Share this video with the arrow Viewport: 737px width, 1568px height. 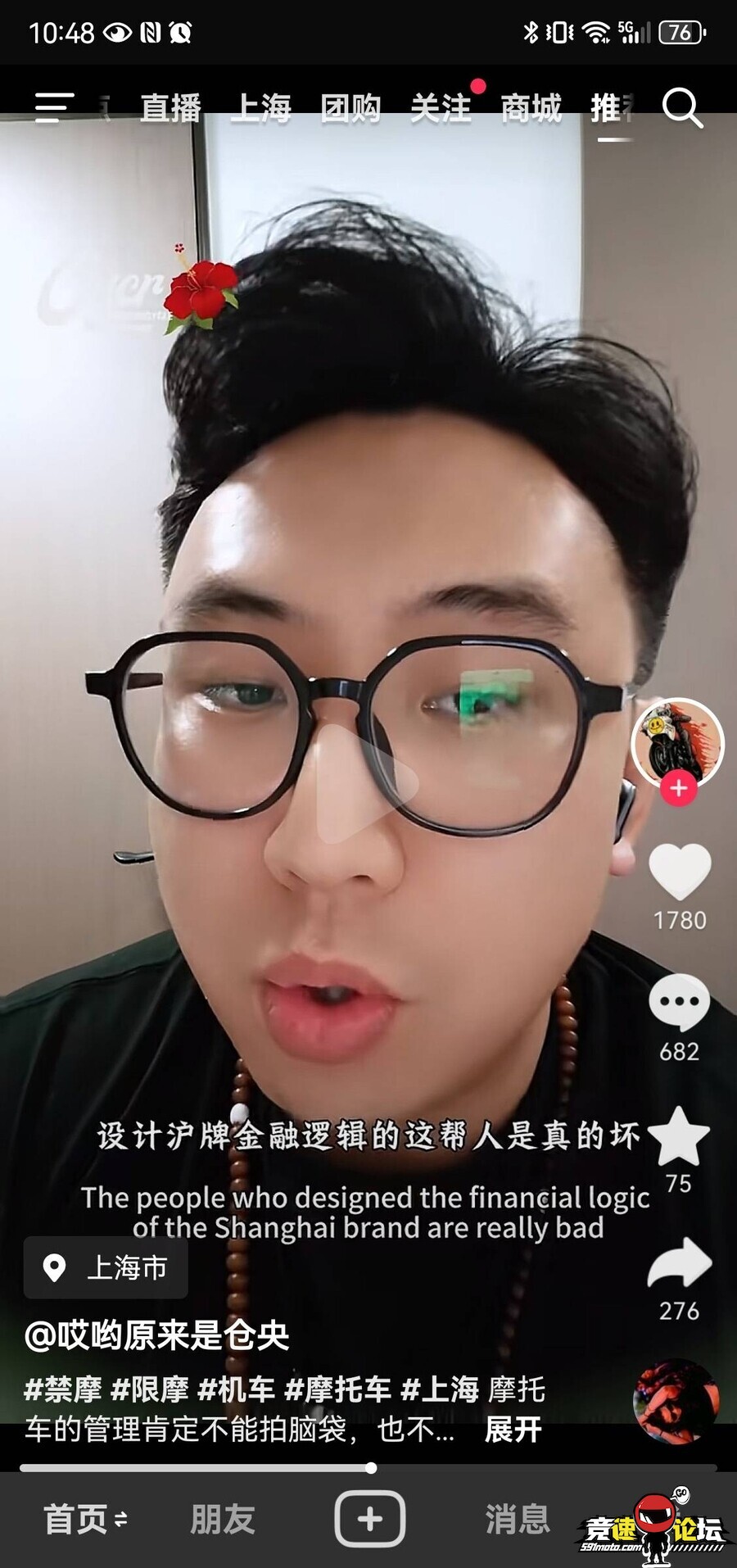click(x=679, y=1263)
